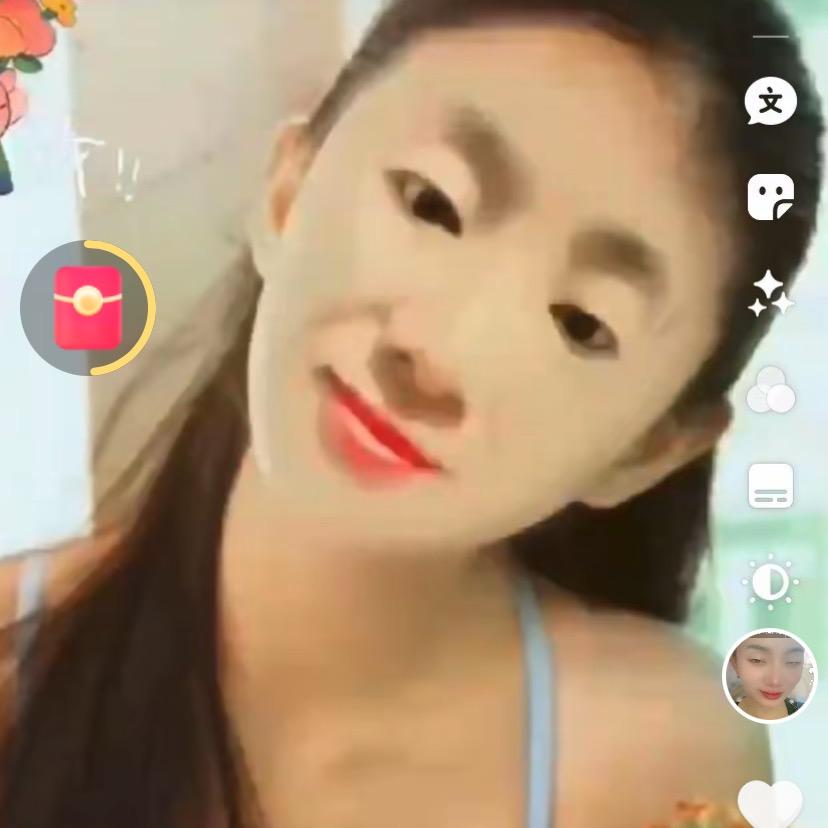Open the sticker face icon
Image resolution: width=828 pixels, height=828 pixels.
[770, 197]
